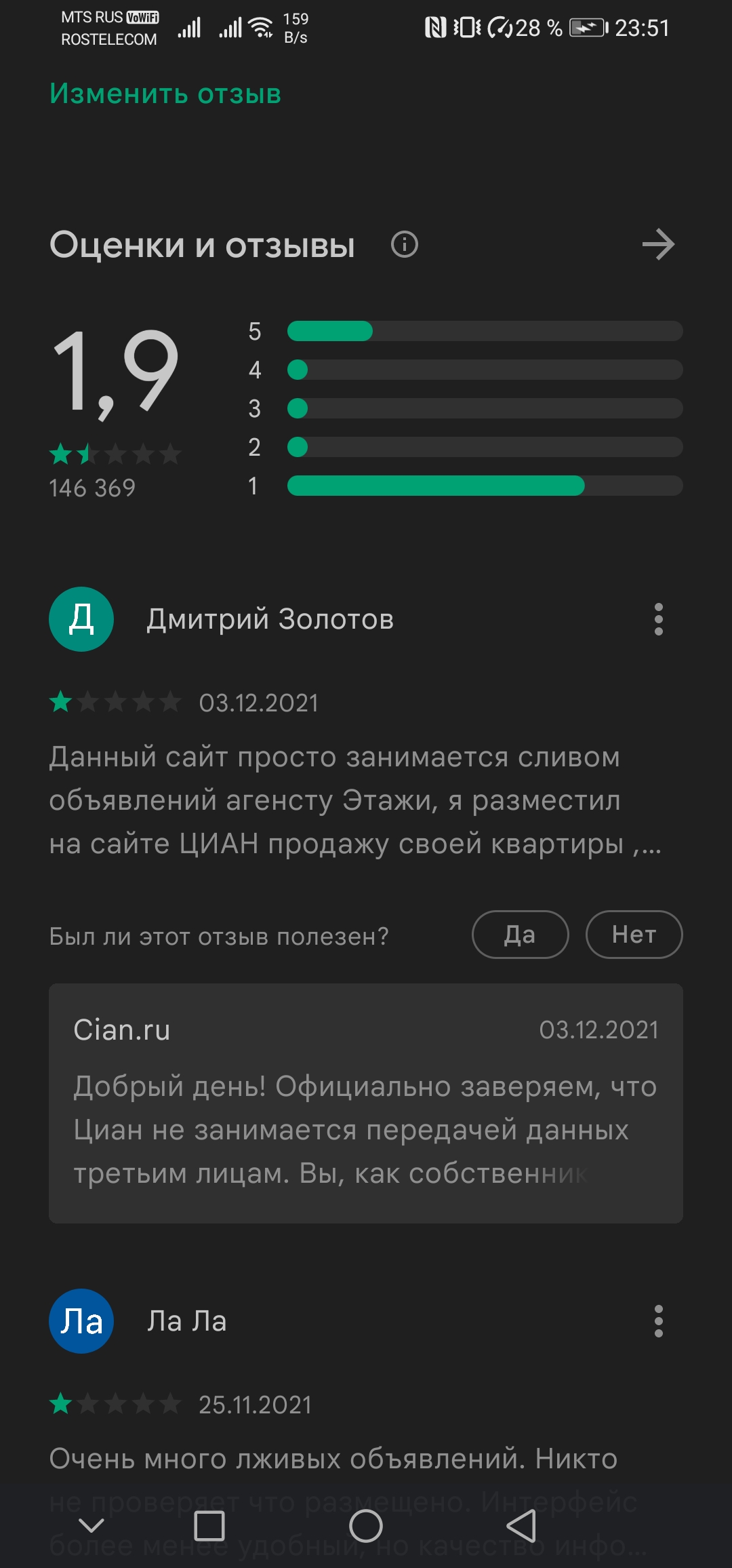The height and width of the screenshot is (1568, 732).
Task: Open overflow menu on Ла Ла's review
Action: [x=658, y=1321]
